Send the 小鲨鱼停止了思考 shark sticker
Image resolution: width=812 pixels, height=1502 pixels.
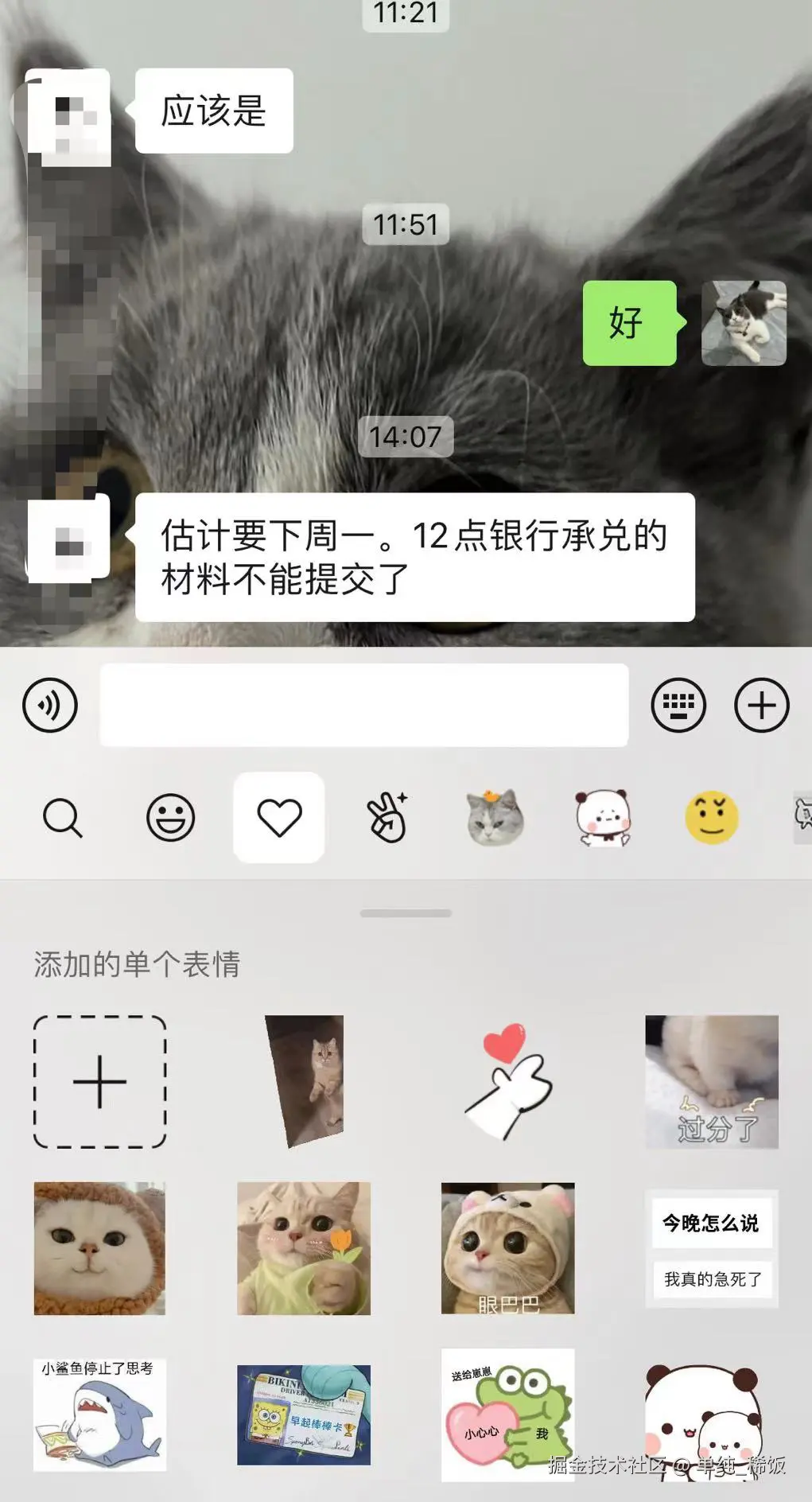pyautogui.click(x=99, y=1414)
